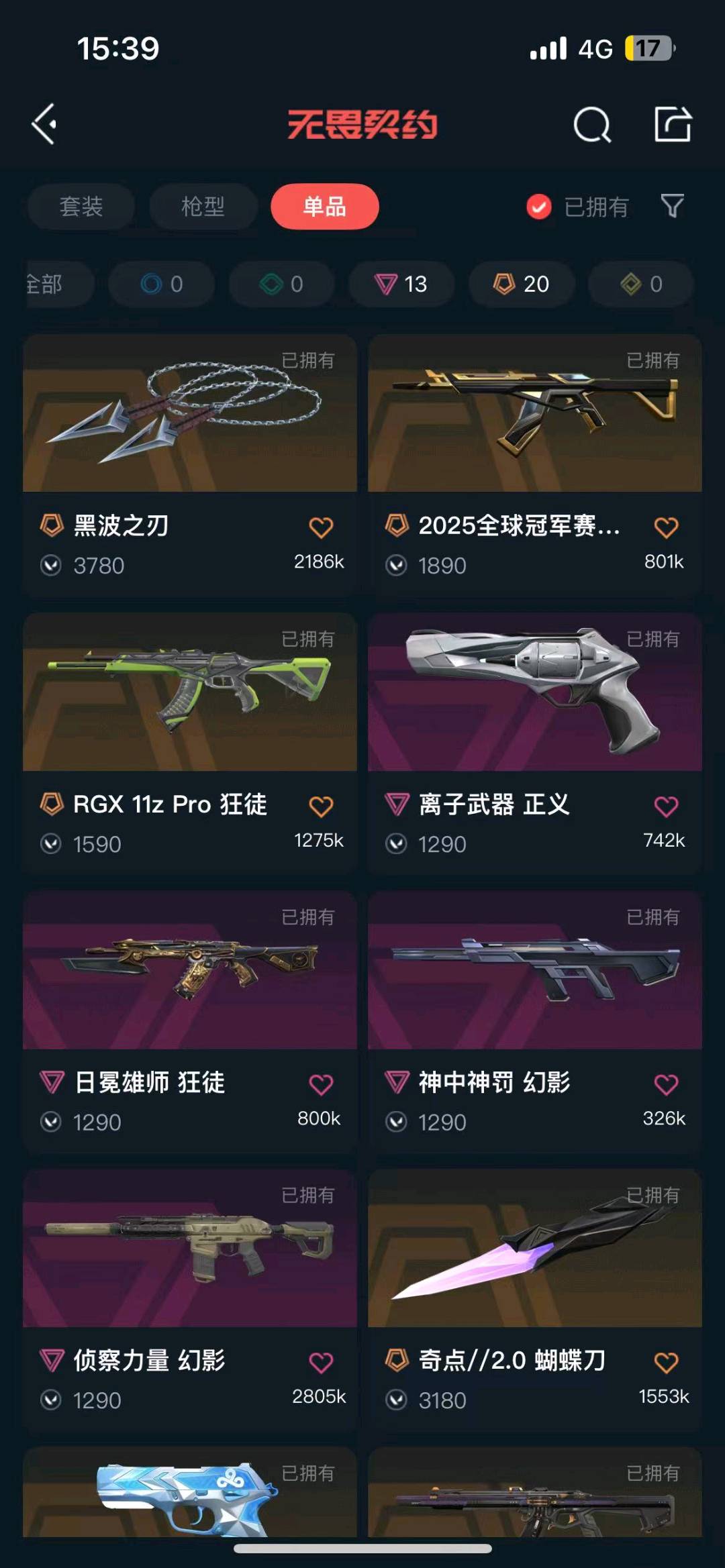Image resolution: width=725 pixels, height=1568 pixels.
Task: Open the 日冕雄师 狂徒 card
Action: point(190,1021)
